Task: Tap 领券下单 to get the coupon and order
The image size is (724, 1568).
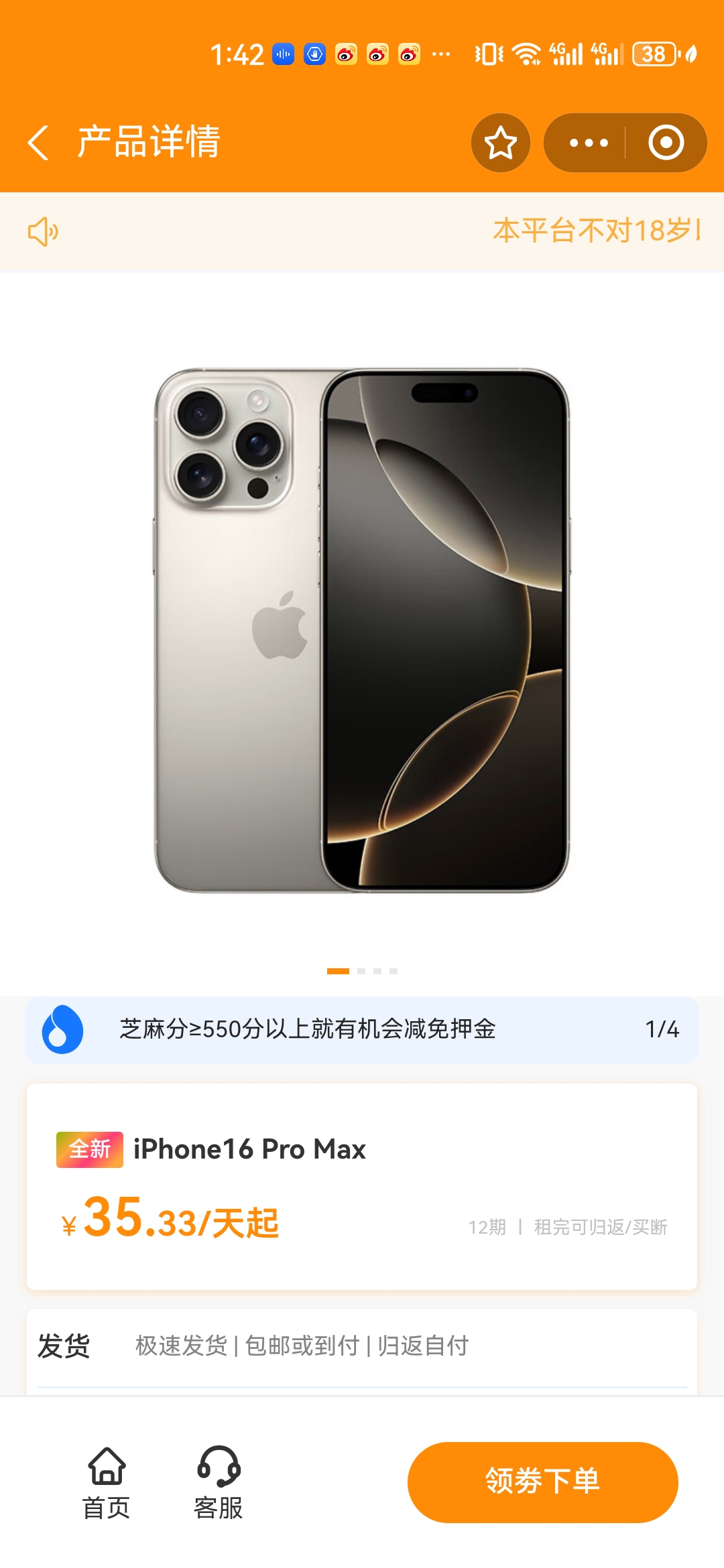Action: pyautogui.click(x=542, y=1482)
